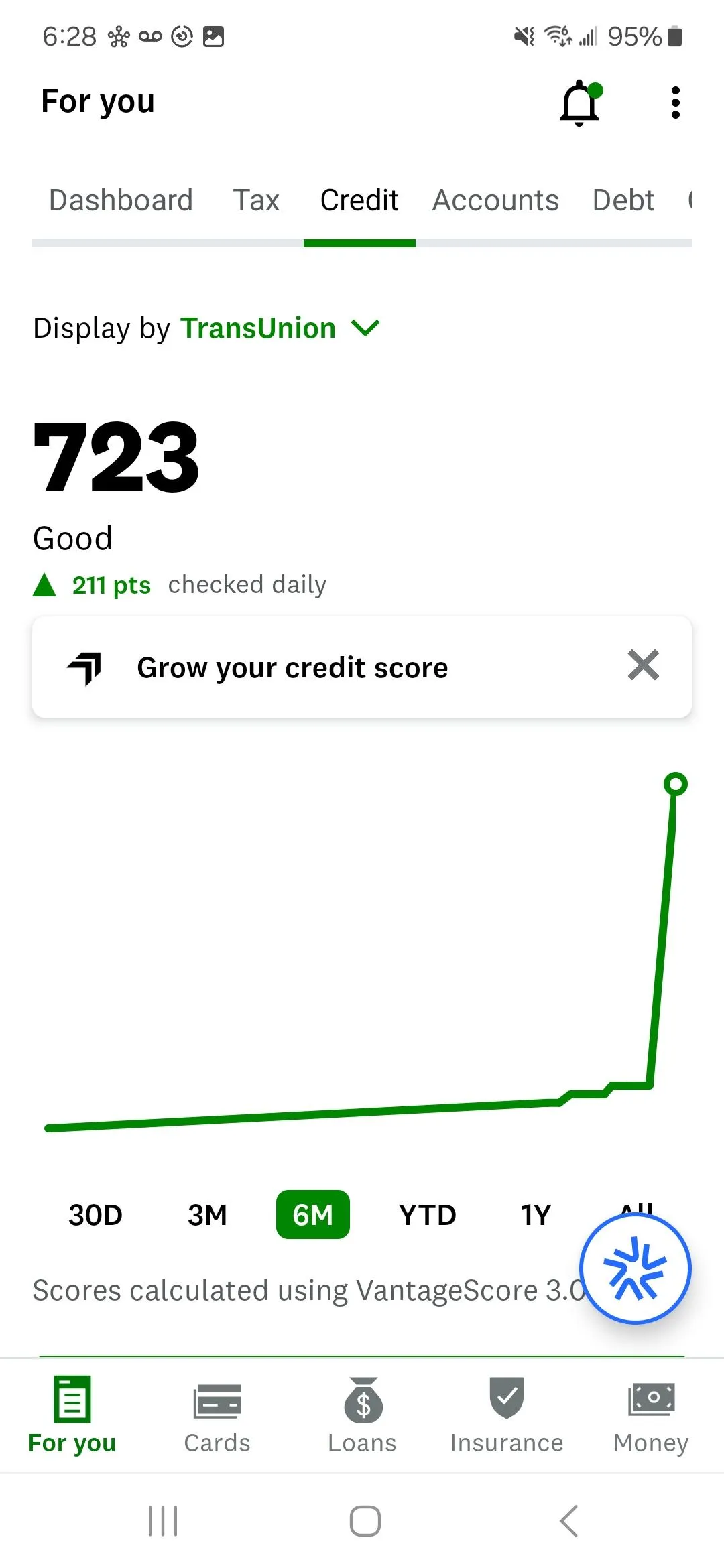Dismiss the Grow your credit score banner
The image size is (724, 1568).
point(644,665)
